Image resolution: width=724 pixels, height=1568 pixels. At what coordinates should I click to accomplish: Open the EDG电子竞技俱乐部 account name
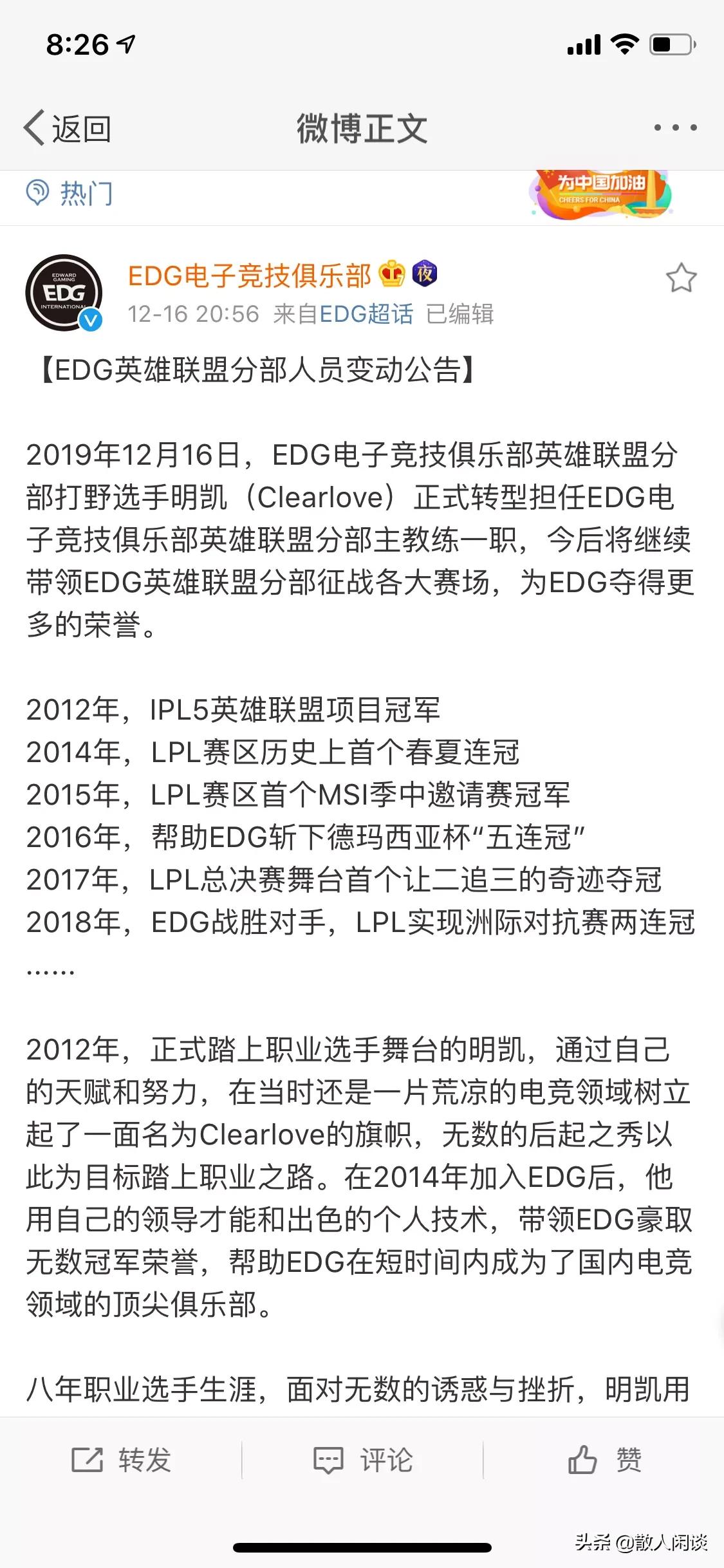click(250, 275)
